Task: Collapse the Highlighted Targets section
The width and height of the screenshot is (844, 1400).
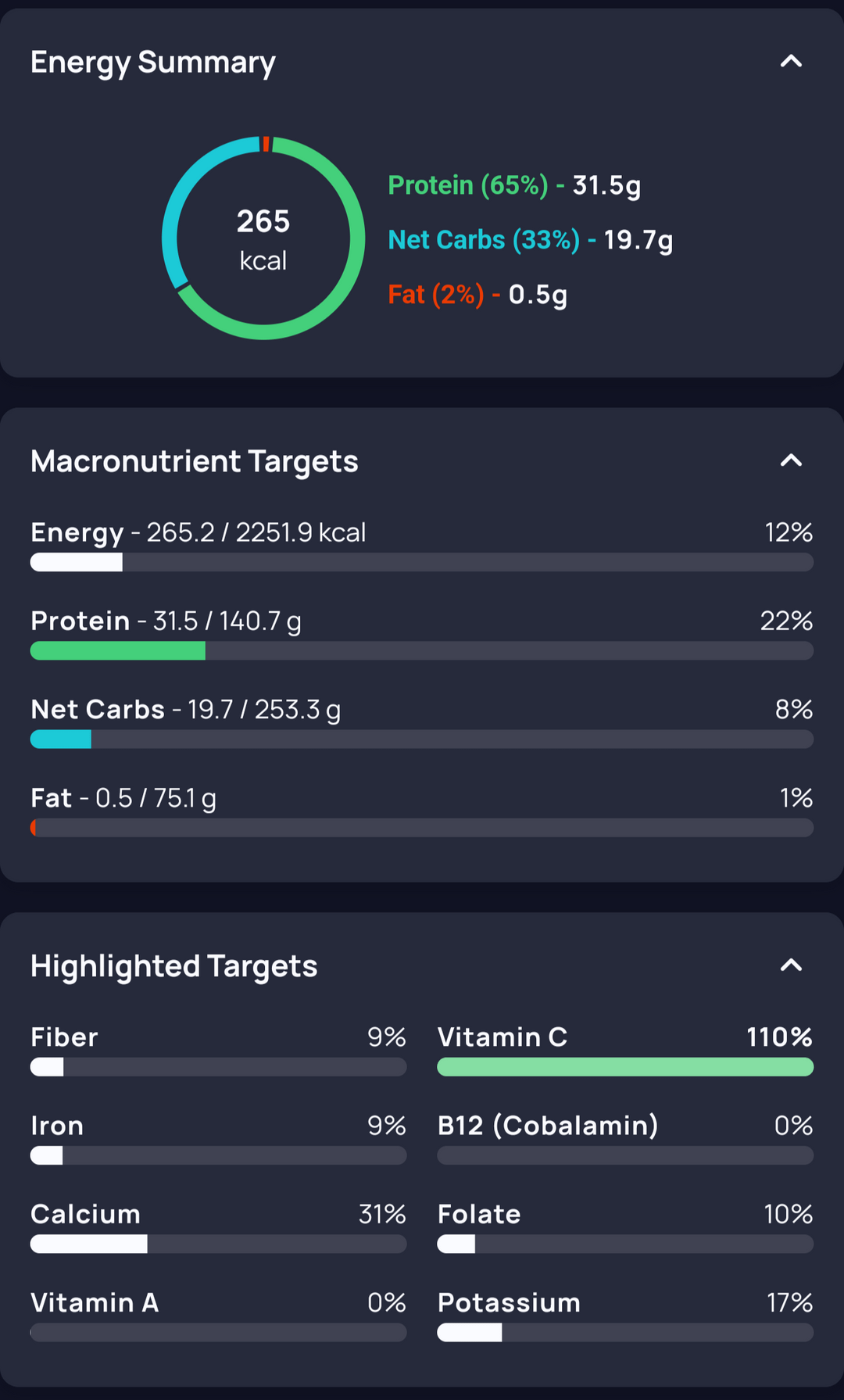Action: [791, 965]
